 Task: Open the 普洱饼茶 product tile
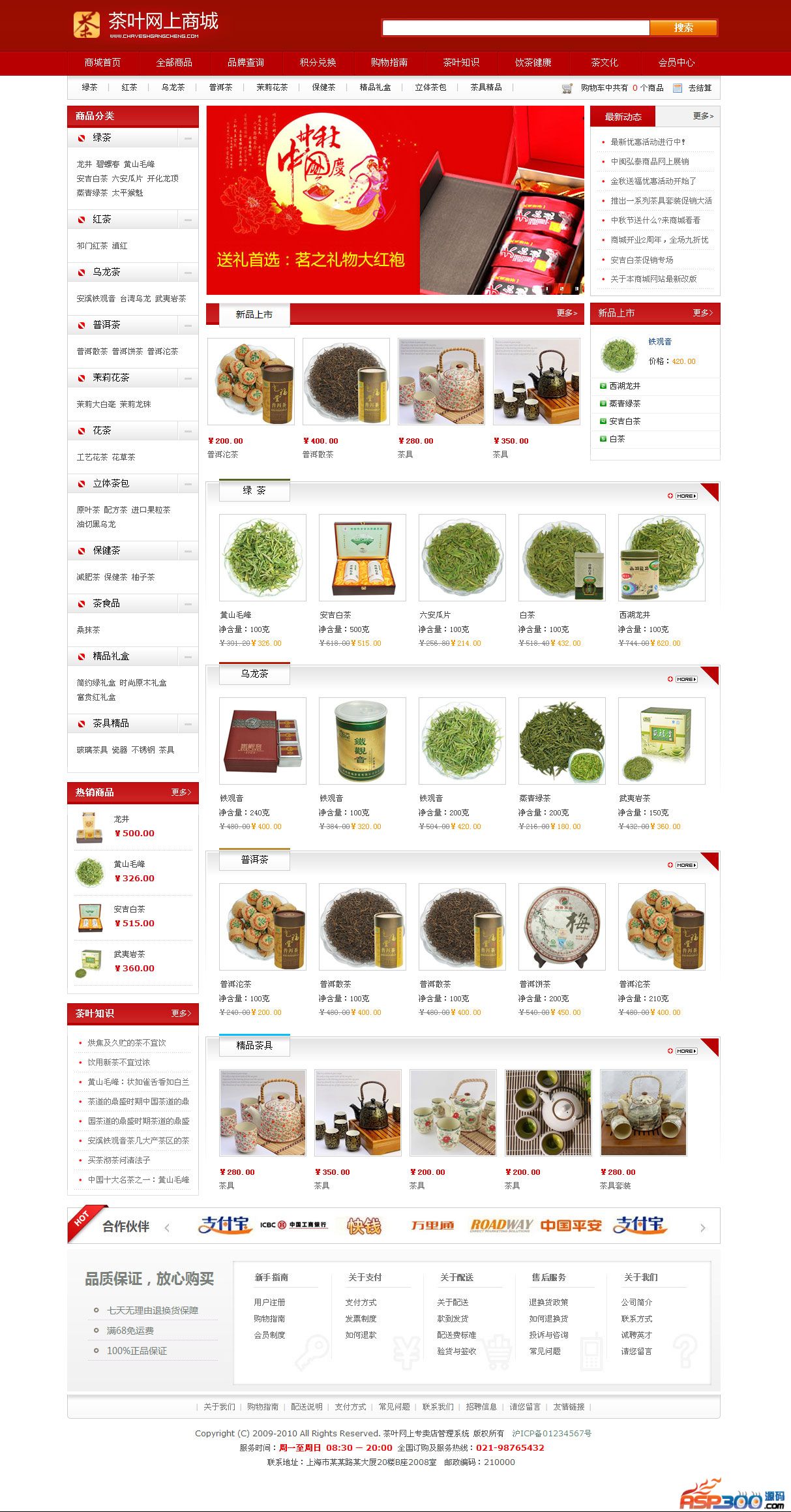tap(561, 926)
